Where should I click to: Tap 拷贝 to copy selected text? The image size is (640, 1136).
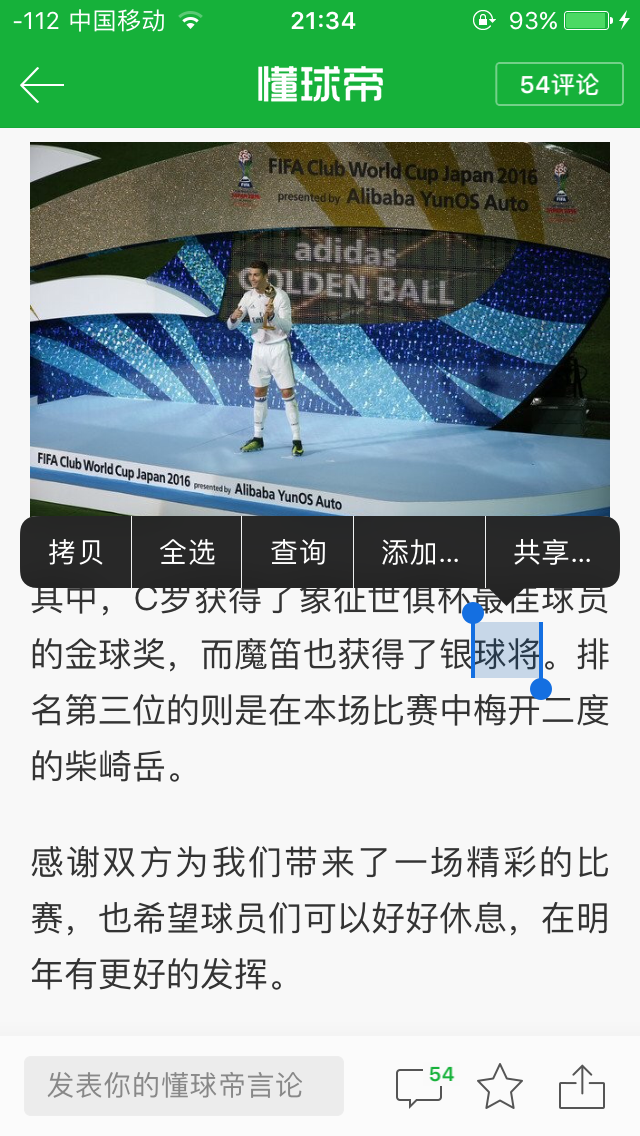pos(76,552)
